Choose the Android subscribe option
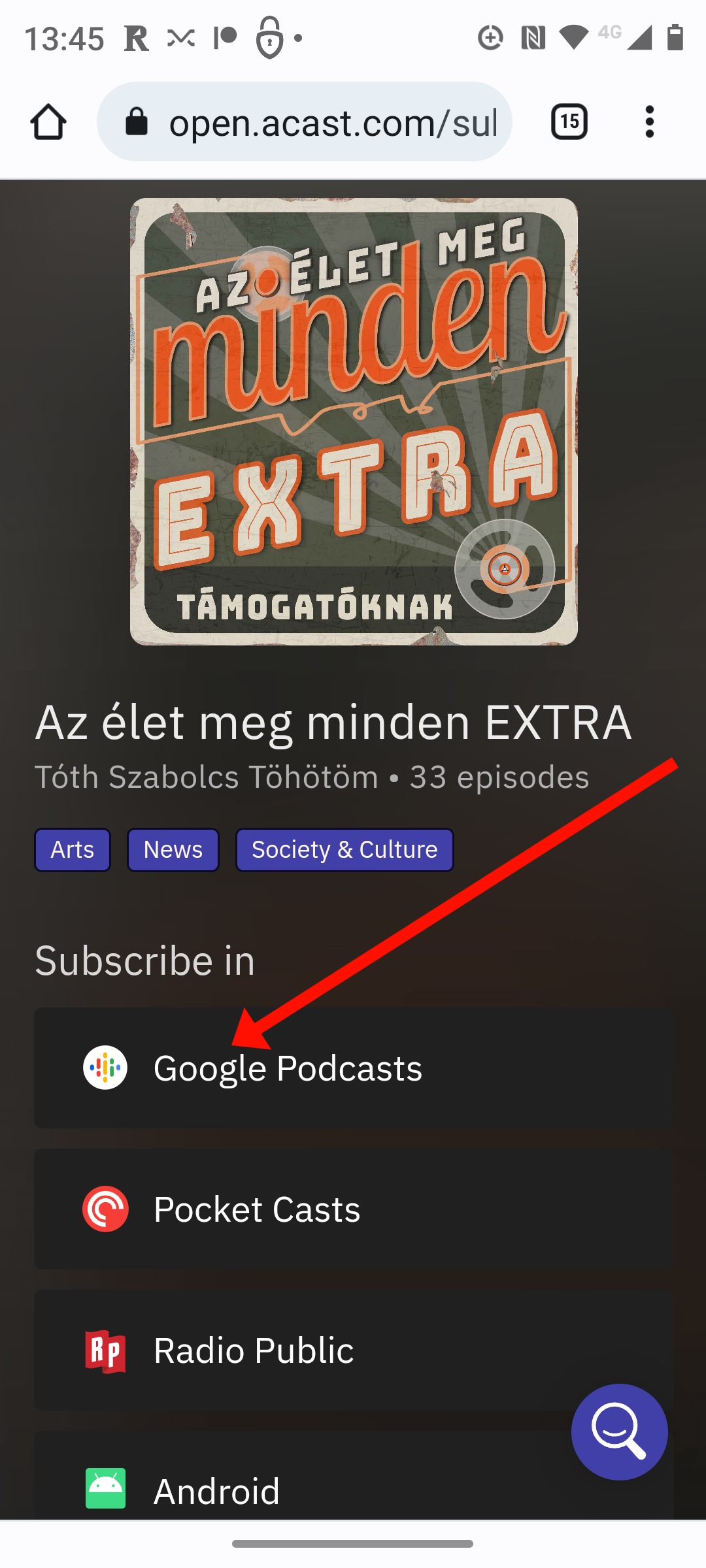This screenshot has width=706, height=1568. click(x=354, y=1476)
